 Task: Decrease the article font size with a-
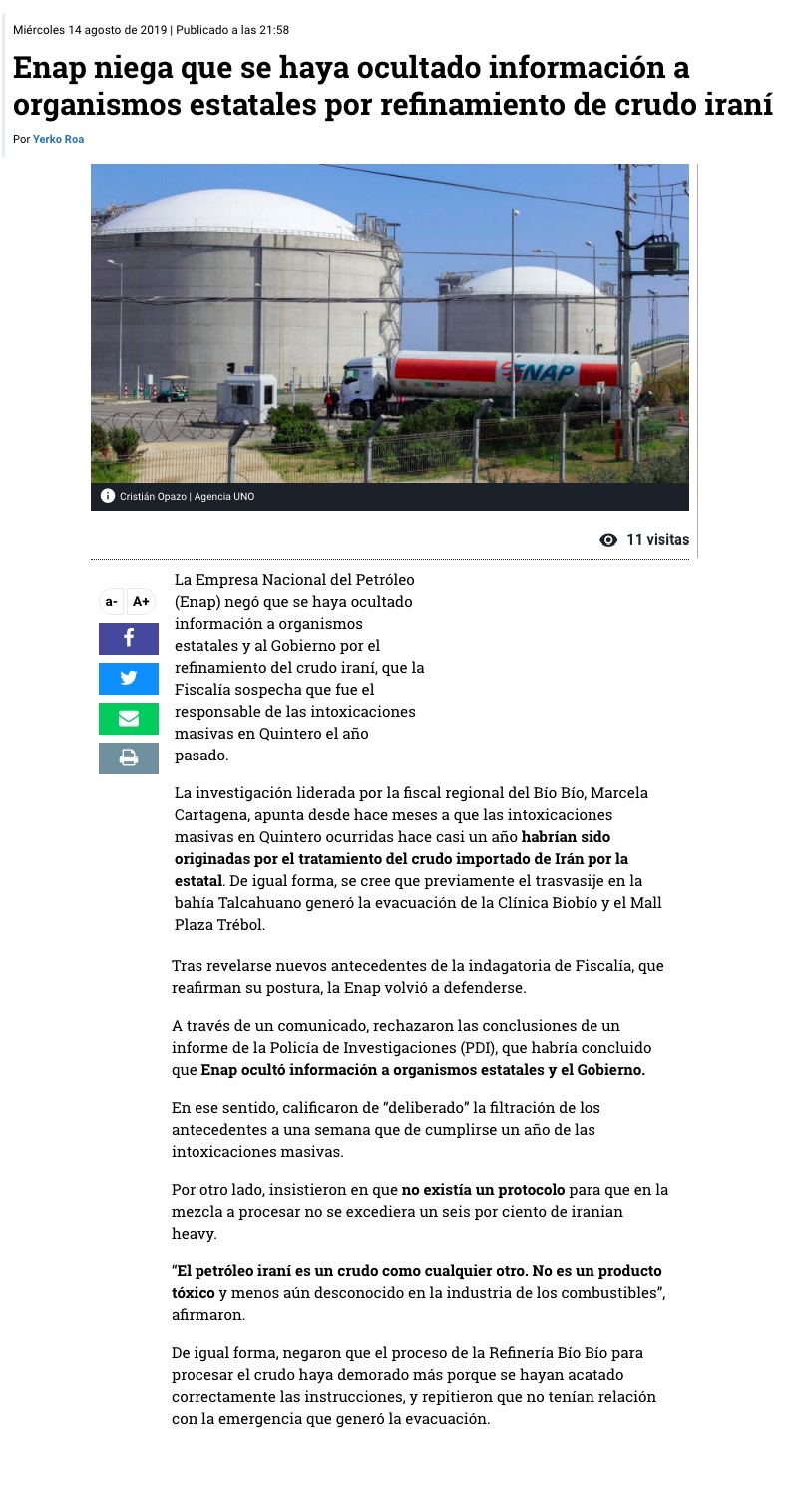pyautogui.click(x=111, y=601)
